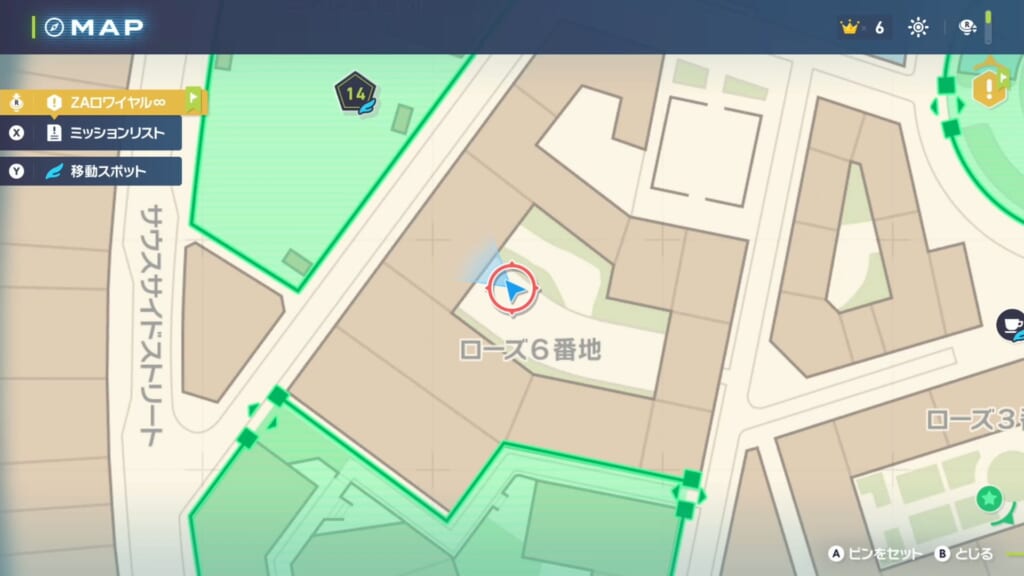Viewport: 1024px width, 576px height.
Task: Close the map with とじる
Action: 965,553
